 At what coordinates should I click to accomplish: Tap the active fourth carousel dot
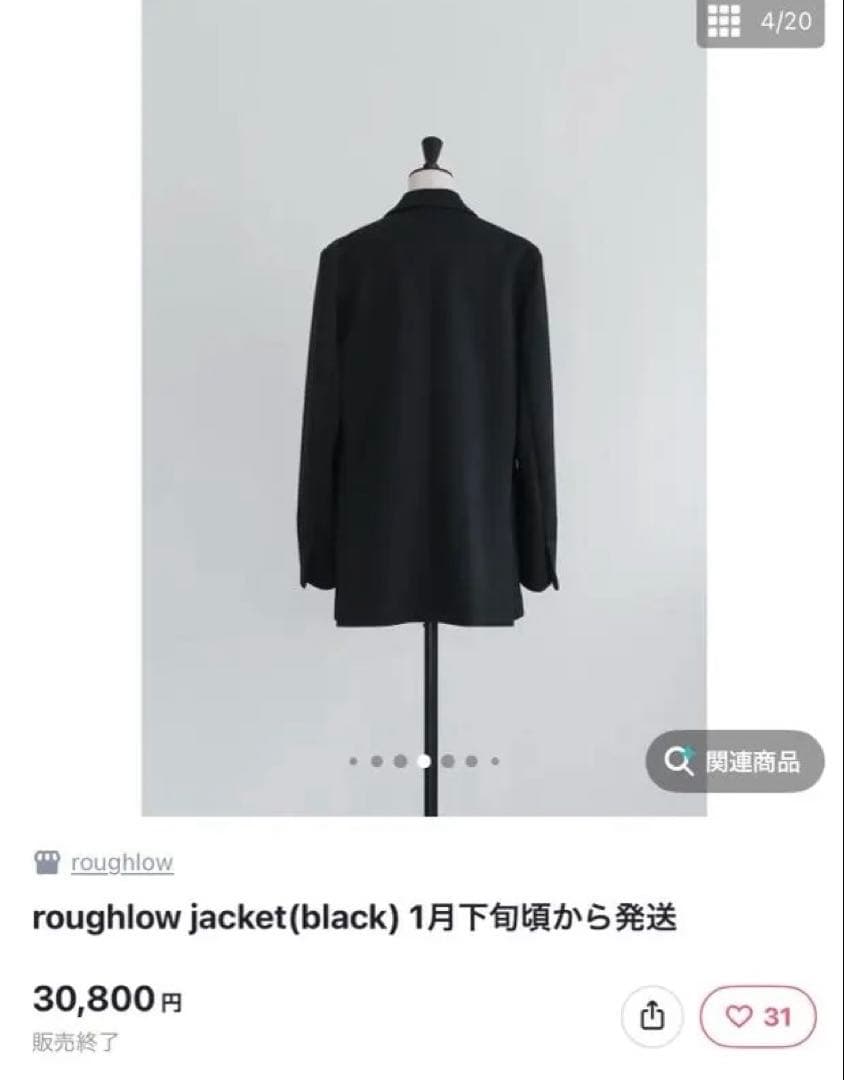[x=423, y=760]
